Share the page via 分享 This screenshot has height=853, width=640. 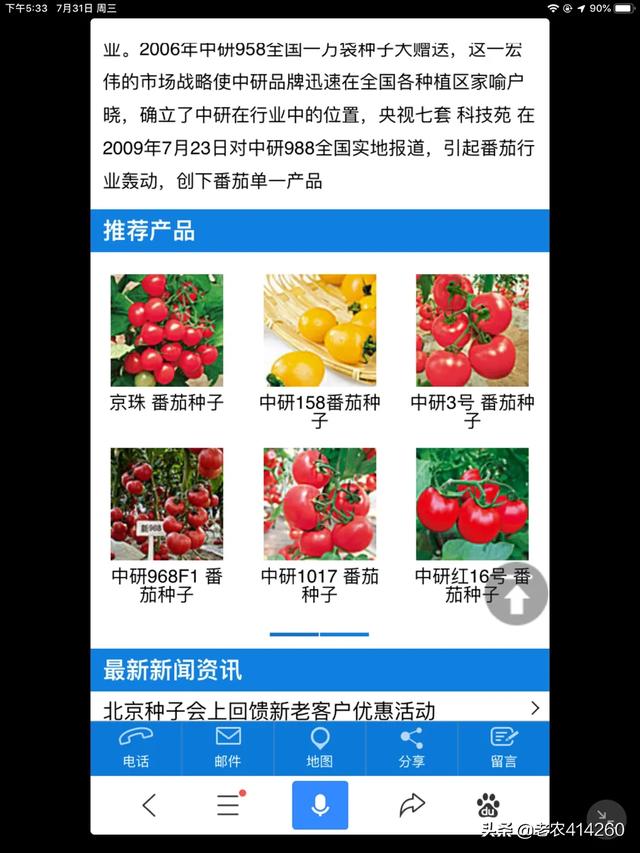[x=411, y=747]
